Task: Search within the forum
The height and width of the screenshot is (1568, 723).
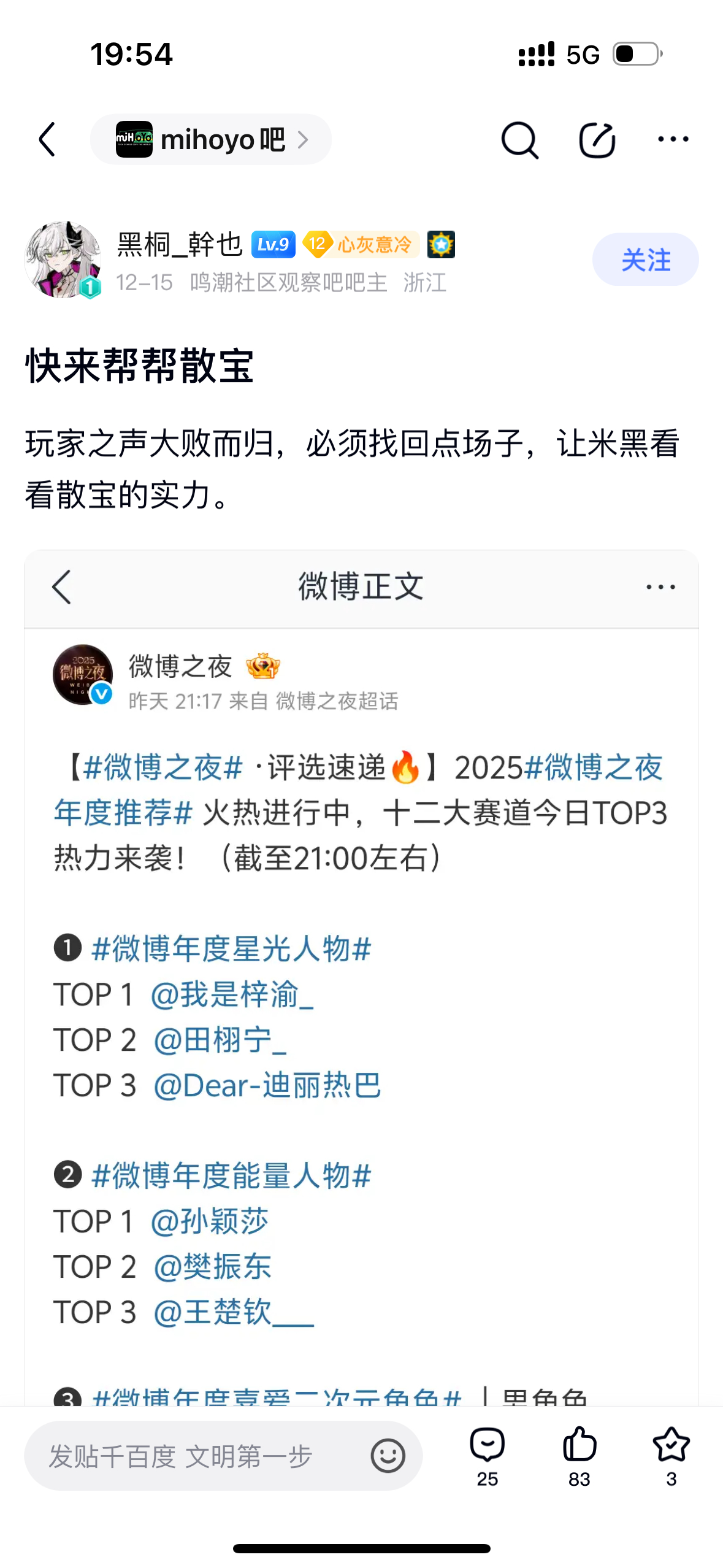Action: click(519, 140)
